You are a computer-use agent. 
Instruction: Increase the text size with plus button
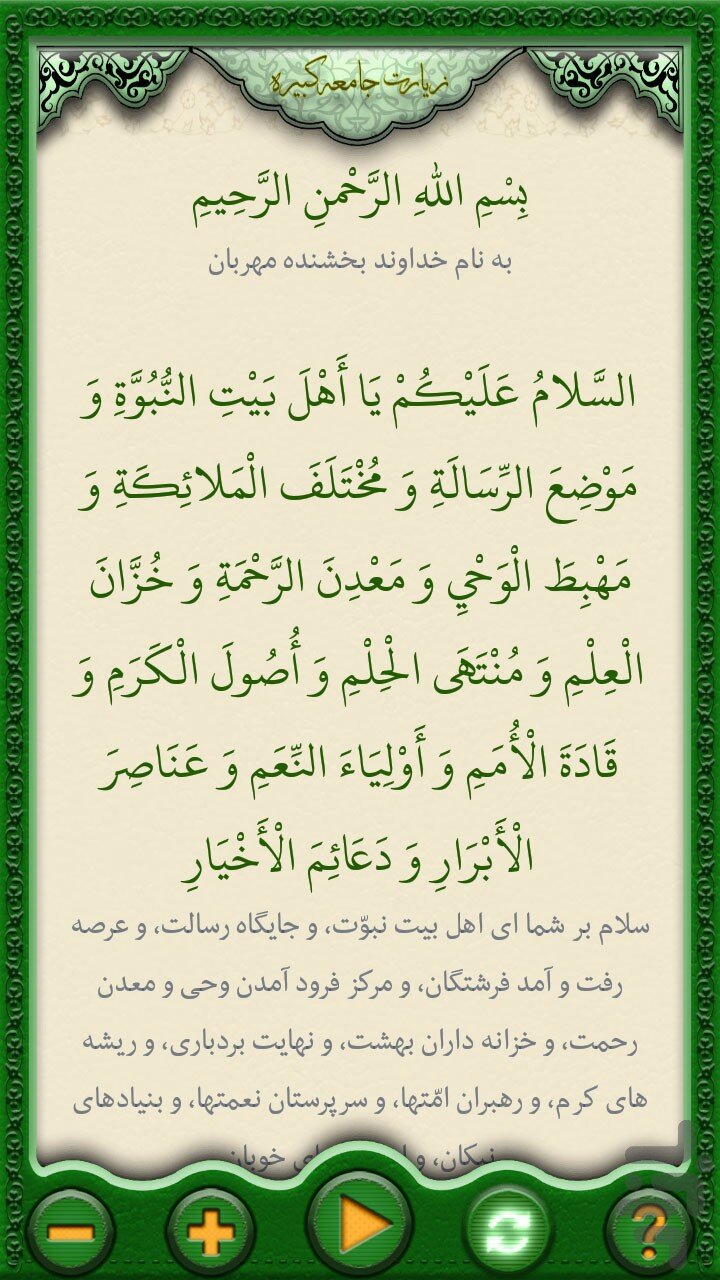tap(211, 1232)
